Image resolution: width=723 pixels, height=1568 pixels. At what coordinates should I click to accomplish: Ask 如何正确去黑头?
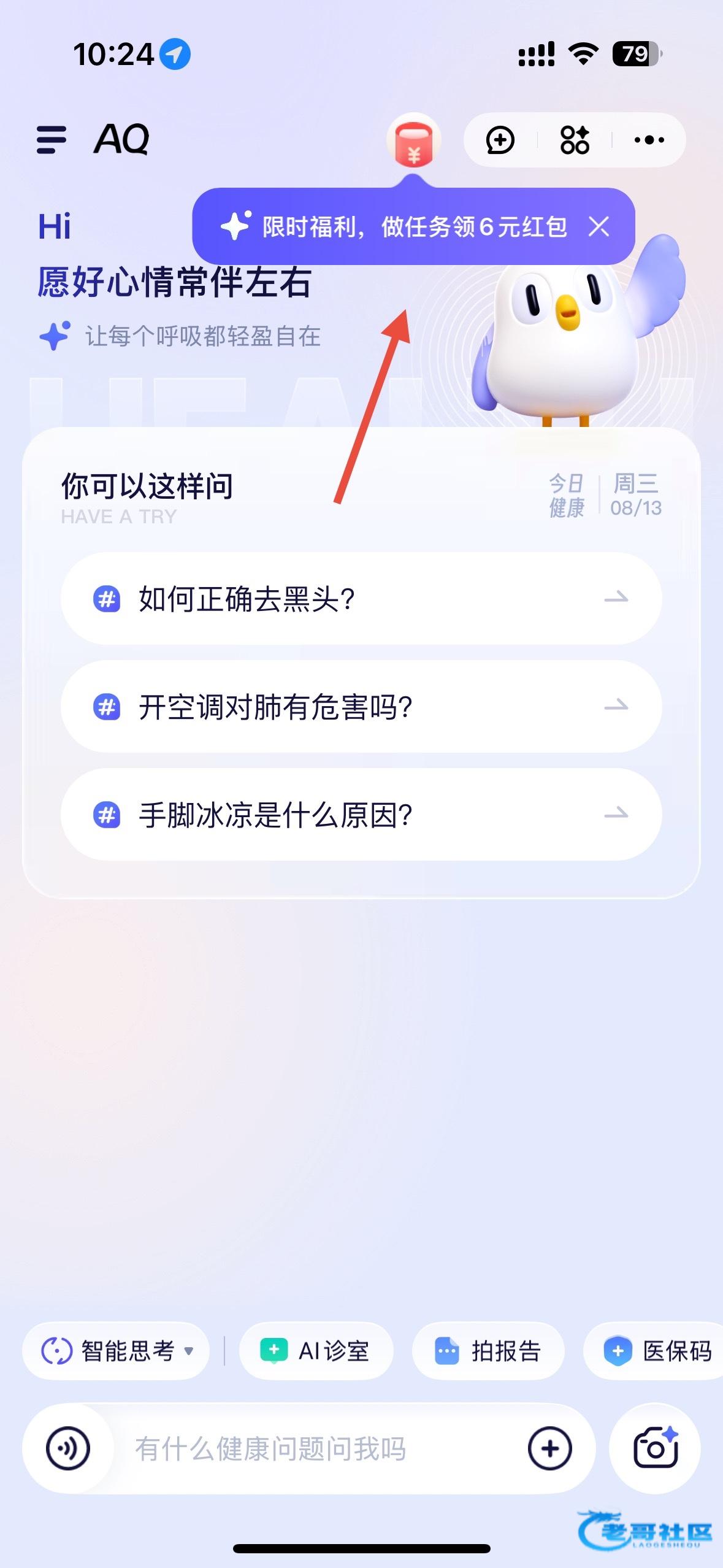click(x=361, y=598)
